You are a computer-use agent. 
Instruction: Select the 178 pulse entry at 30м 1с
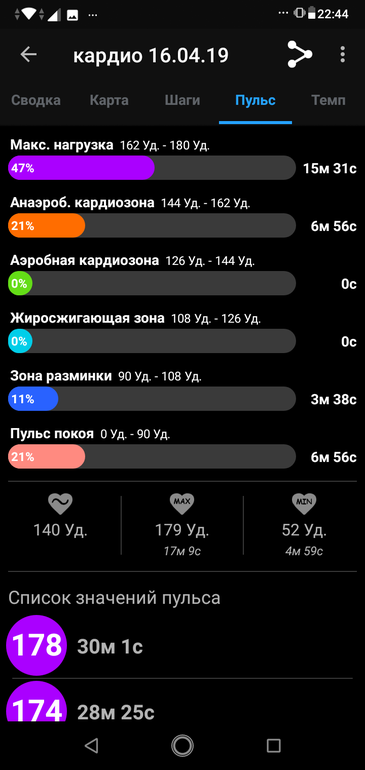(x=180, y=646)
